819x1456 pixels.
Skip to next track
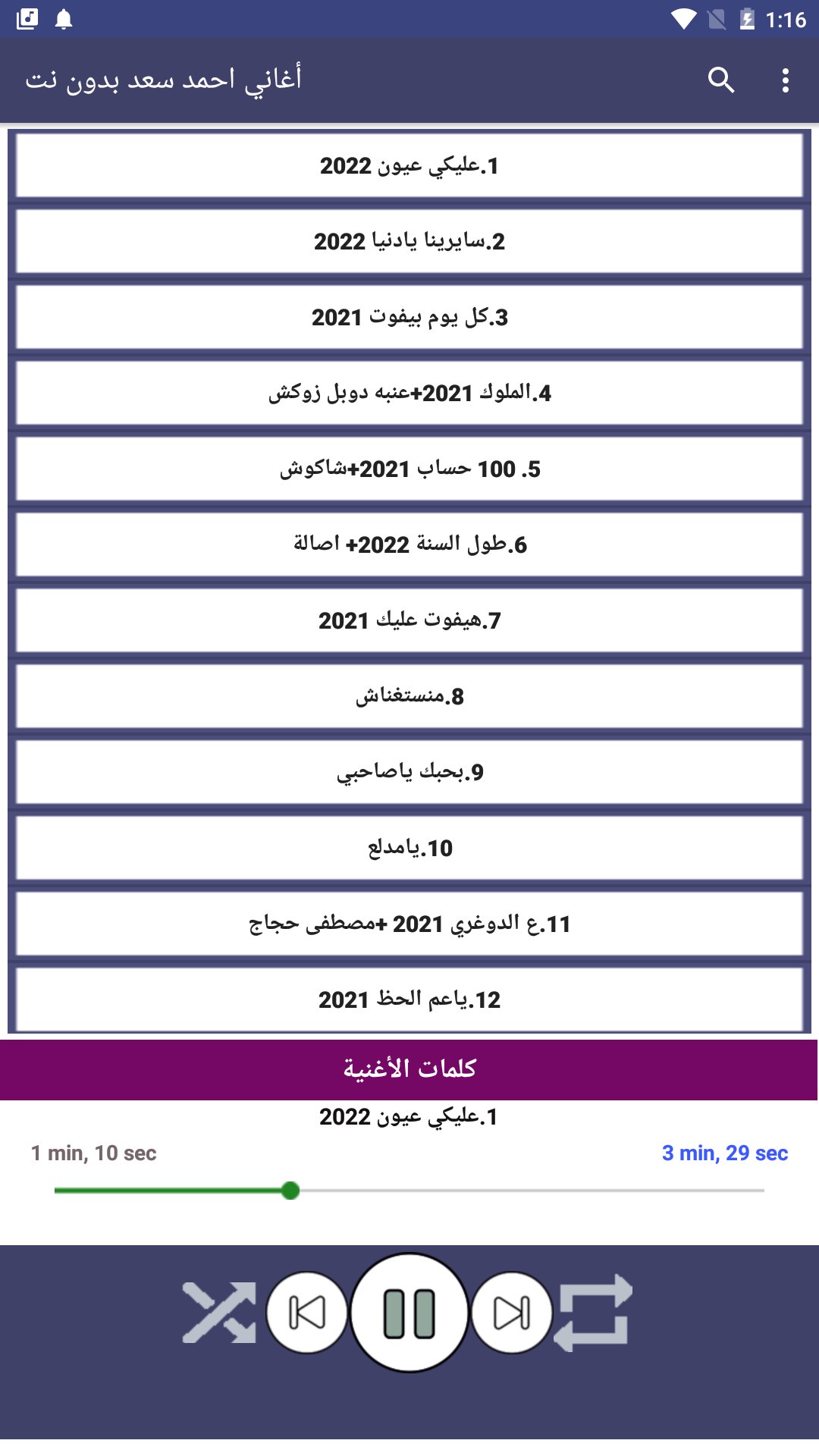point(512,1313)
